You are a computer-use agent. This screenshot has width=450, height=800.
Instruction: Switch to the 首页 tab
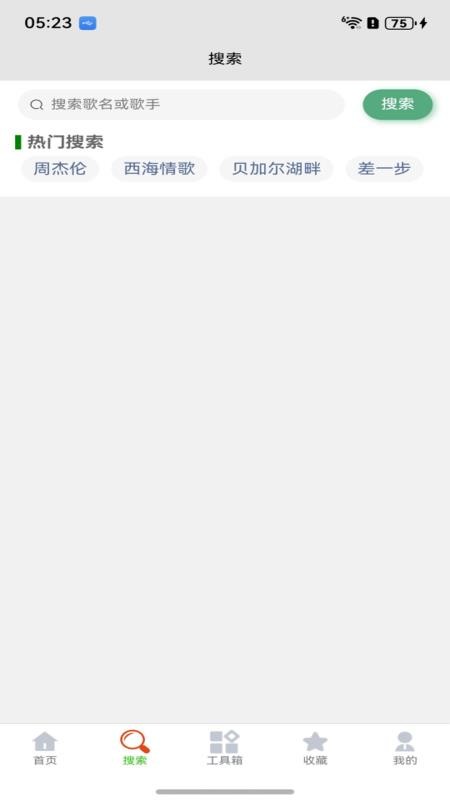(45, 748)
